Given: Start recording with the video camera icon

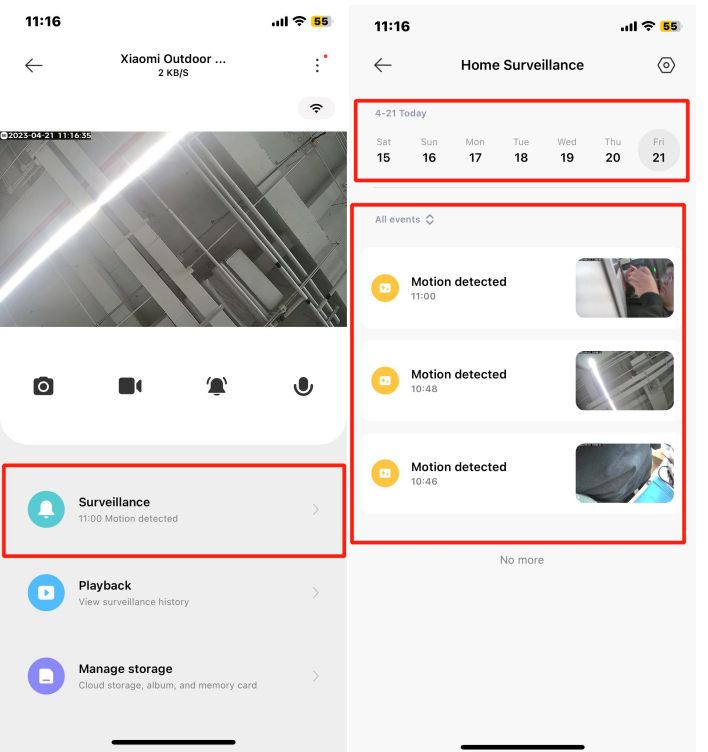Looking at the screenshot, I should (x=130, y=386).
